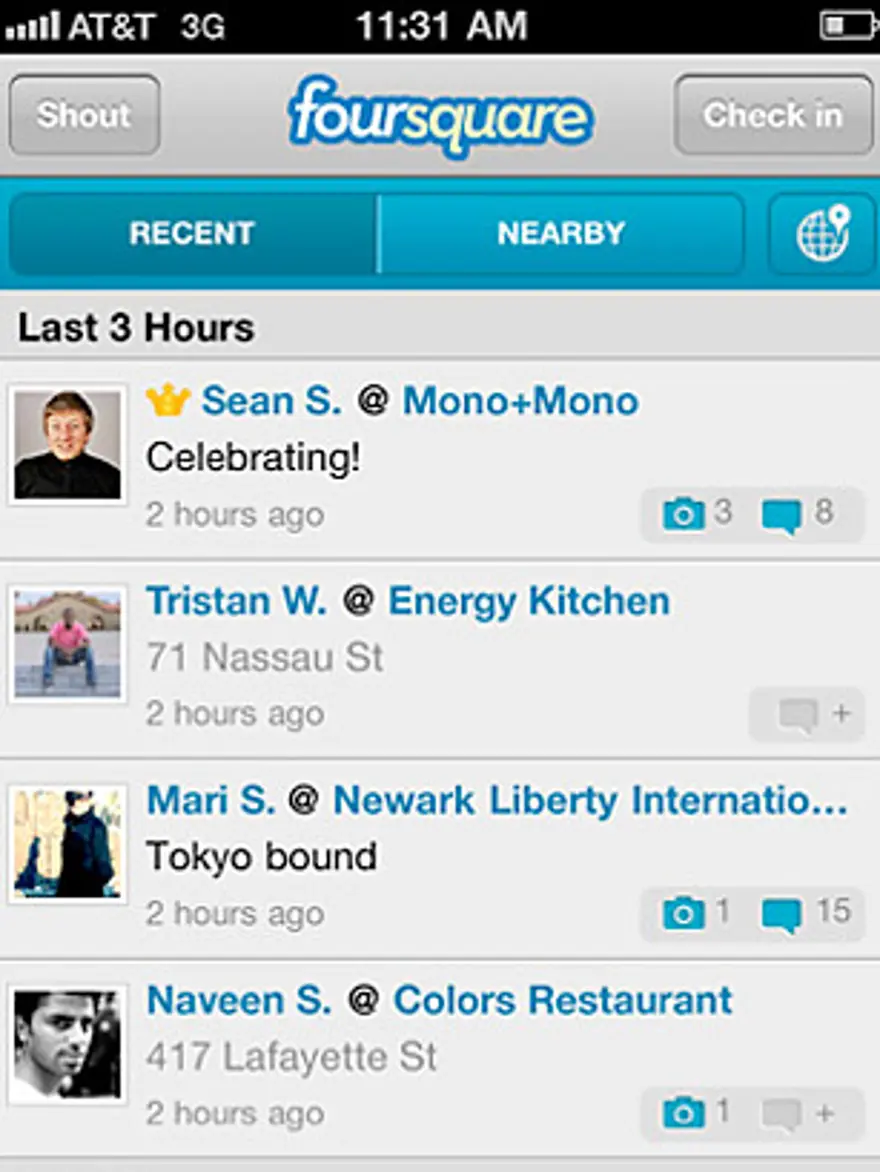This screenshot has width=880, height=1172.
Task: Open Sean S.'s profile photo
Action: (x=67, y=444)
